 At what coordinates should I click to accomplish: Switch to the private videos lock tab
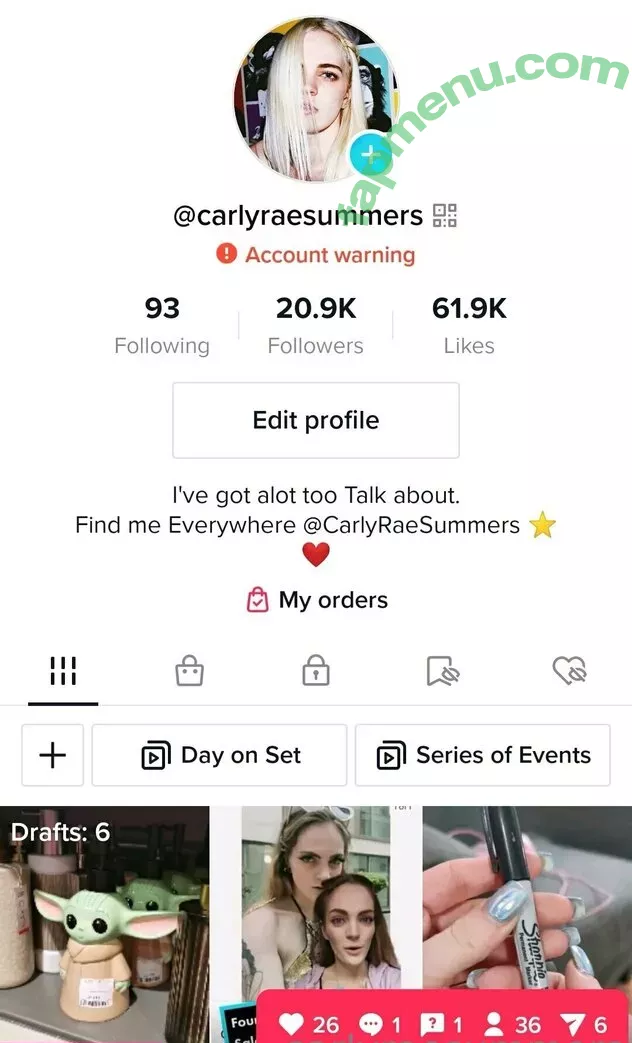pyautogui.click(x=316, y=672)
